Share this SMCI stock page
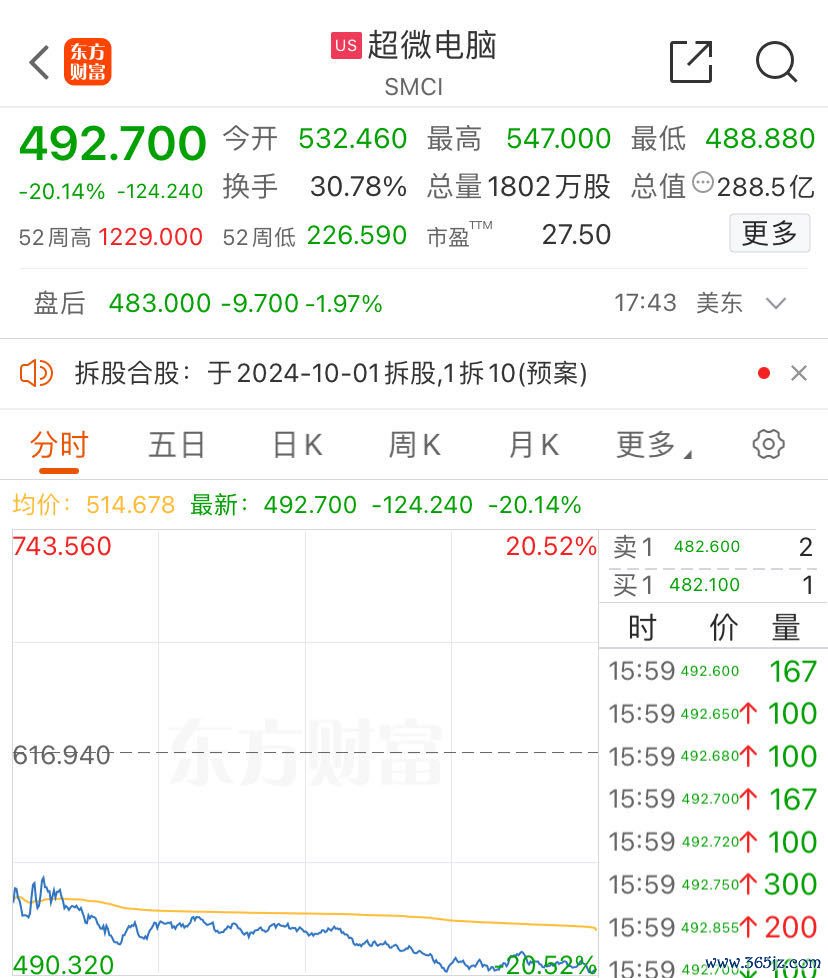 [691, 62]
